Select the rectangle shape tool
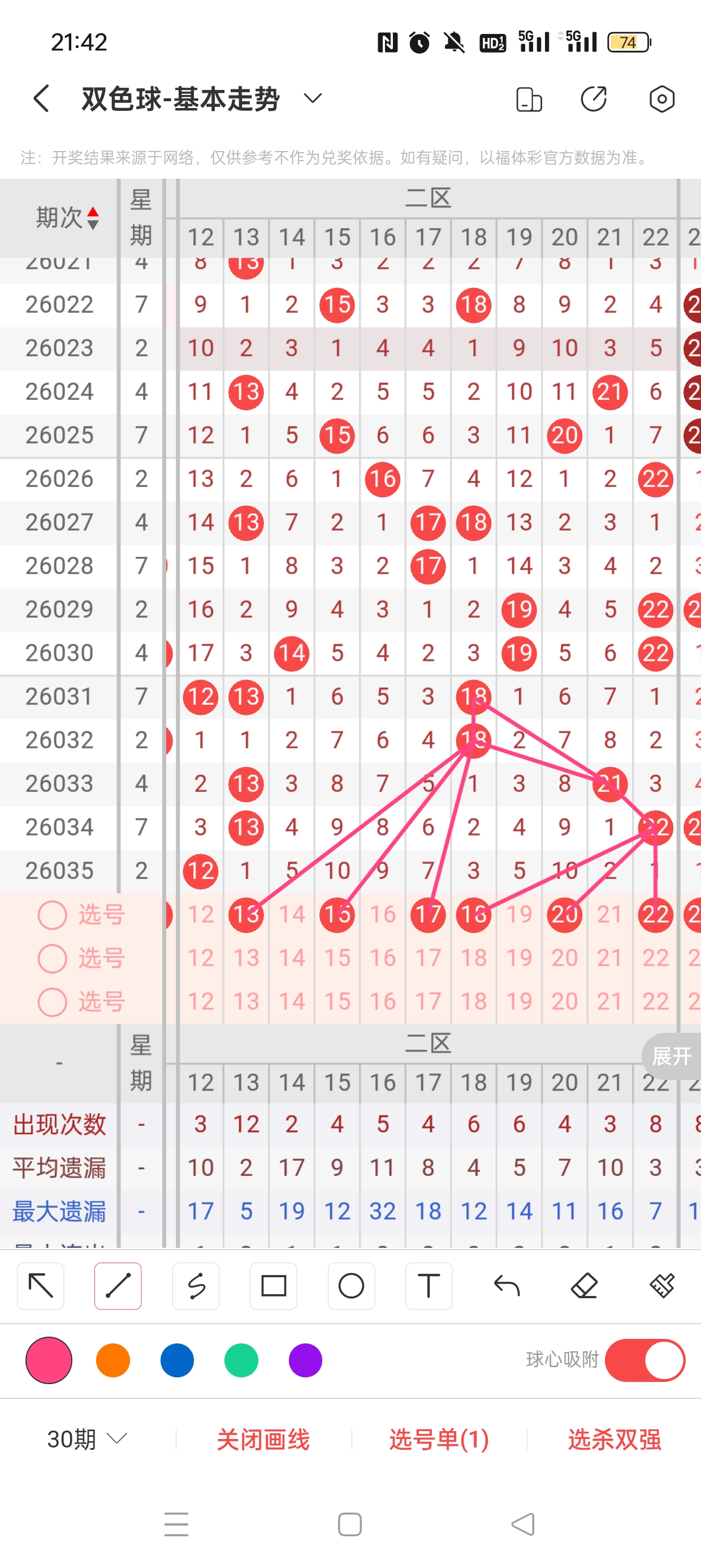Image resolution: width=701 pixels, height=1568 pixels. coord(273,1286)
